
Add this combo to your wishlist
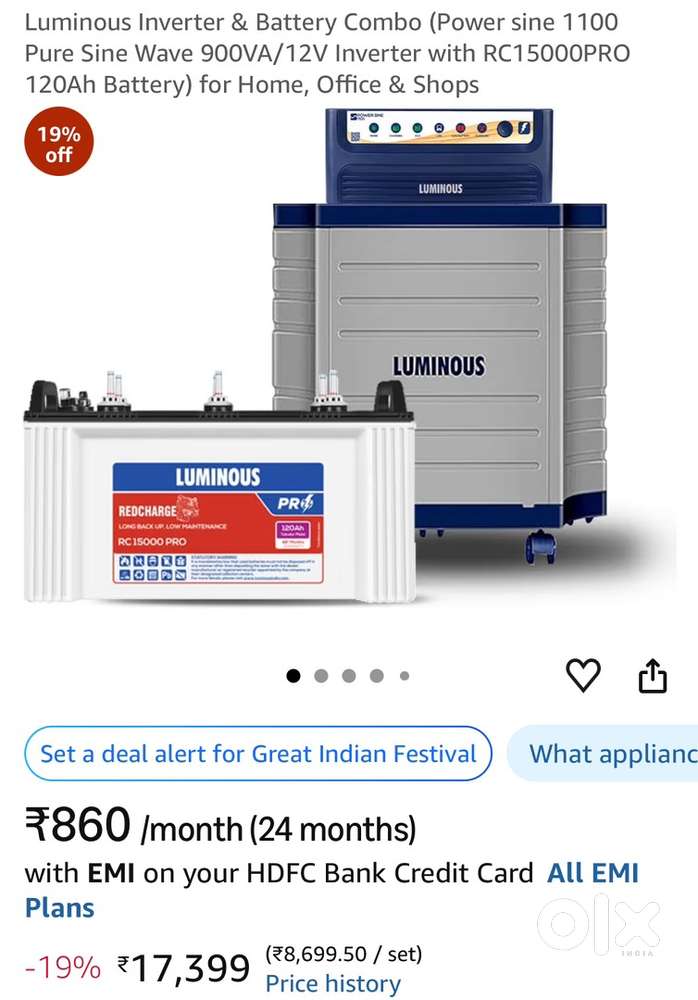583,675
